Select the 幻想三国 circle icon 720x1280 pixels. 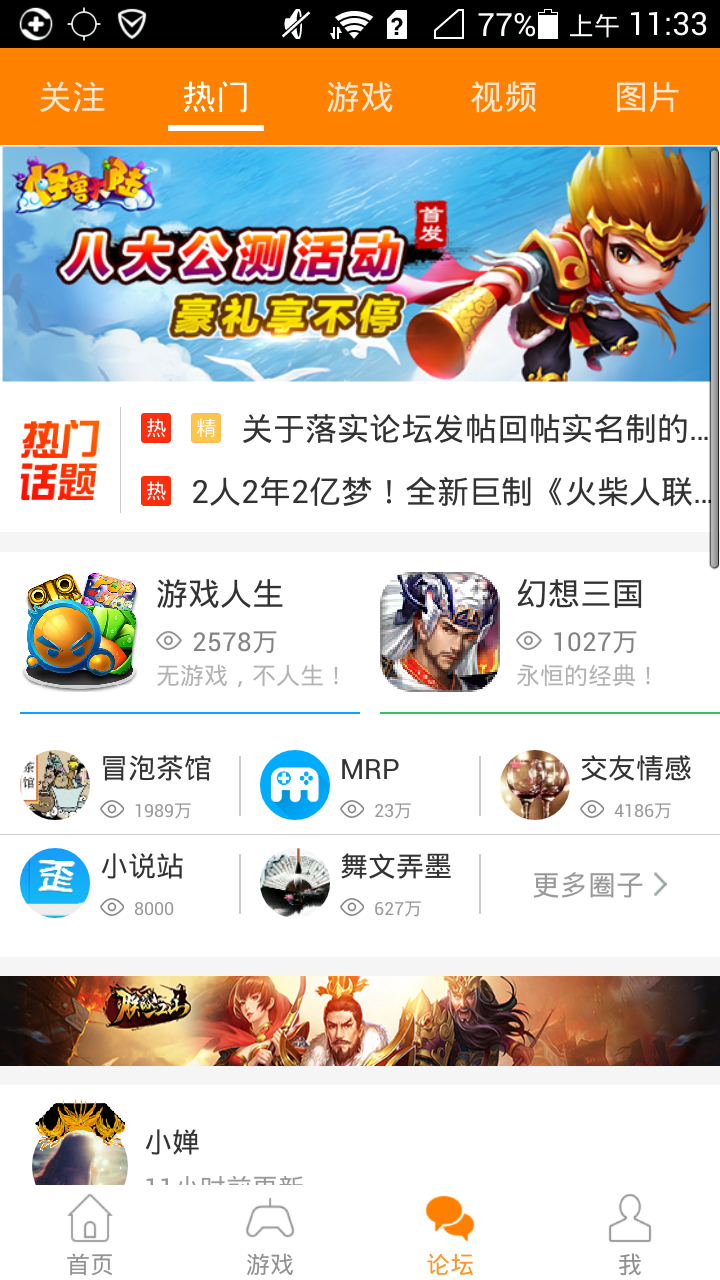click(440, 630)
